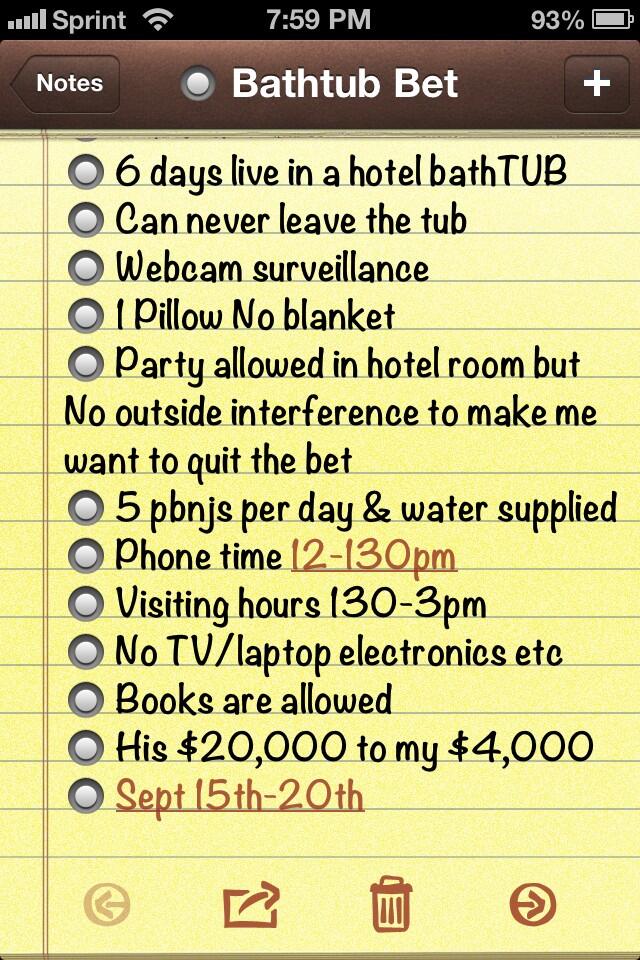640x960 pixels.
Task: Open the Sept 15th-20th date link
Action: tap(240, 796)
